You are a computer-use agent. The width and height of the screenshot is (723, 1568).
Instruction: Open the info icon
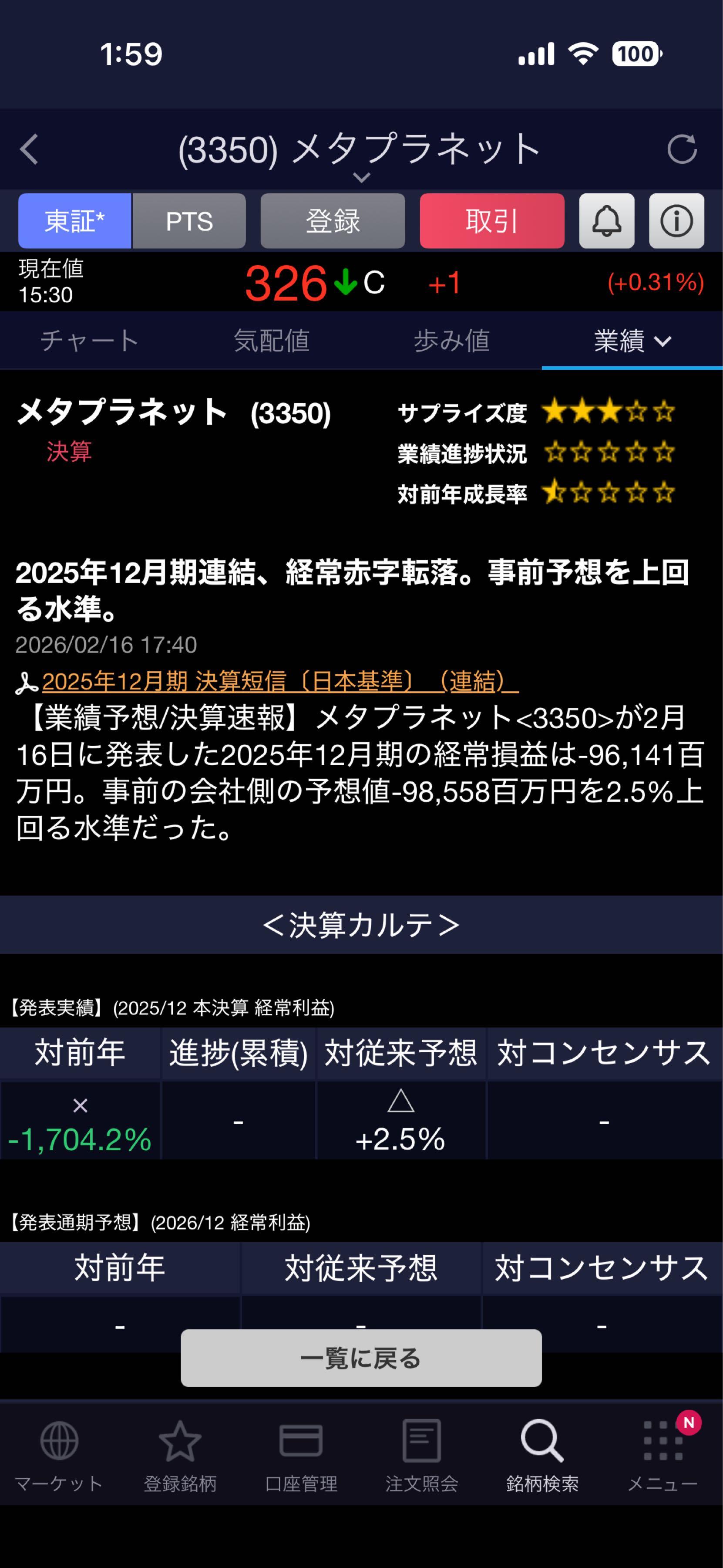pos(676,221)
